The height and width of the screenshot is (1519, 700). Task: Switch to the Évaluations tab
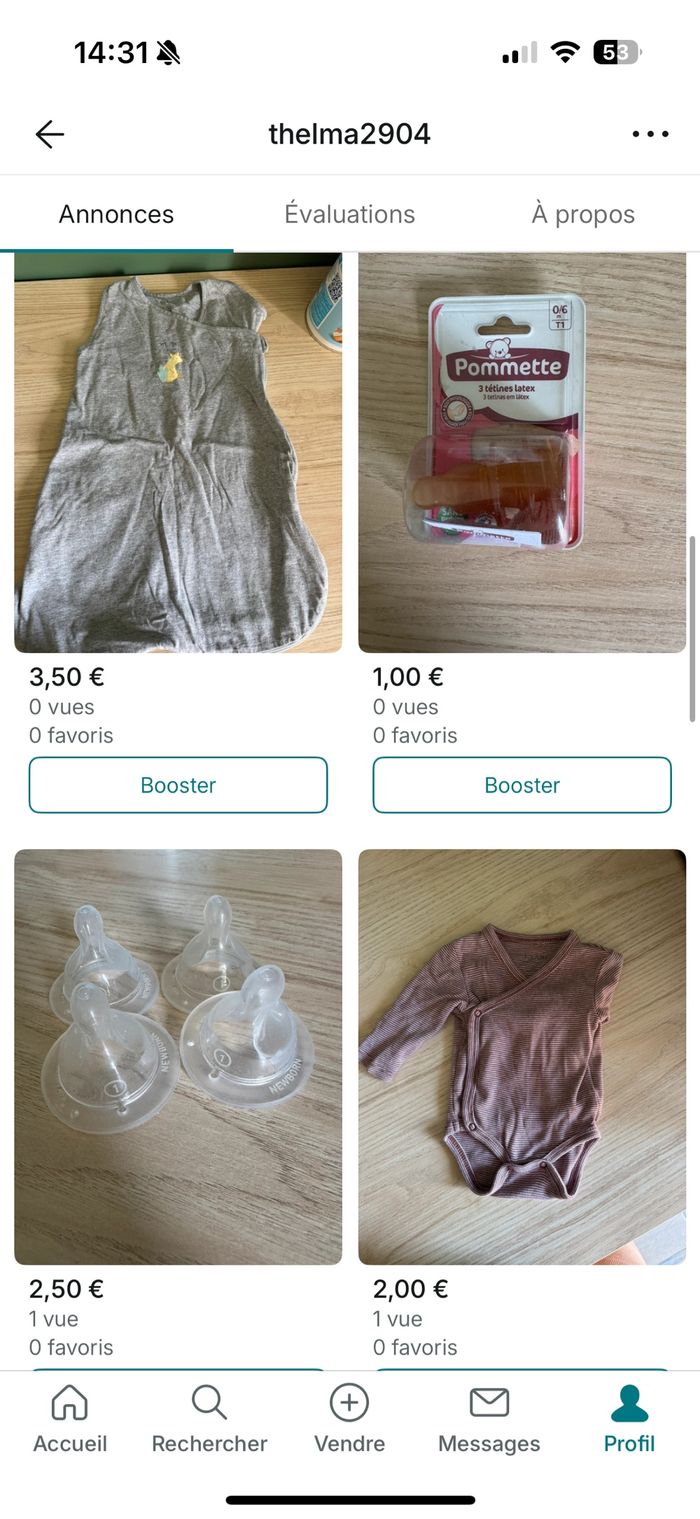click(x=349, y=214)
